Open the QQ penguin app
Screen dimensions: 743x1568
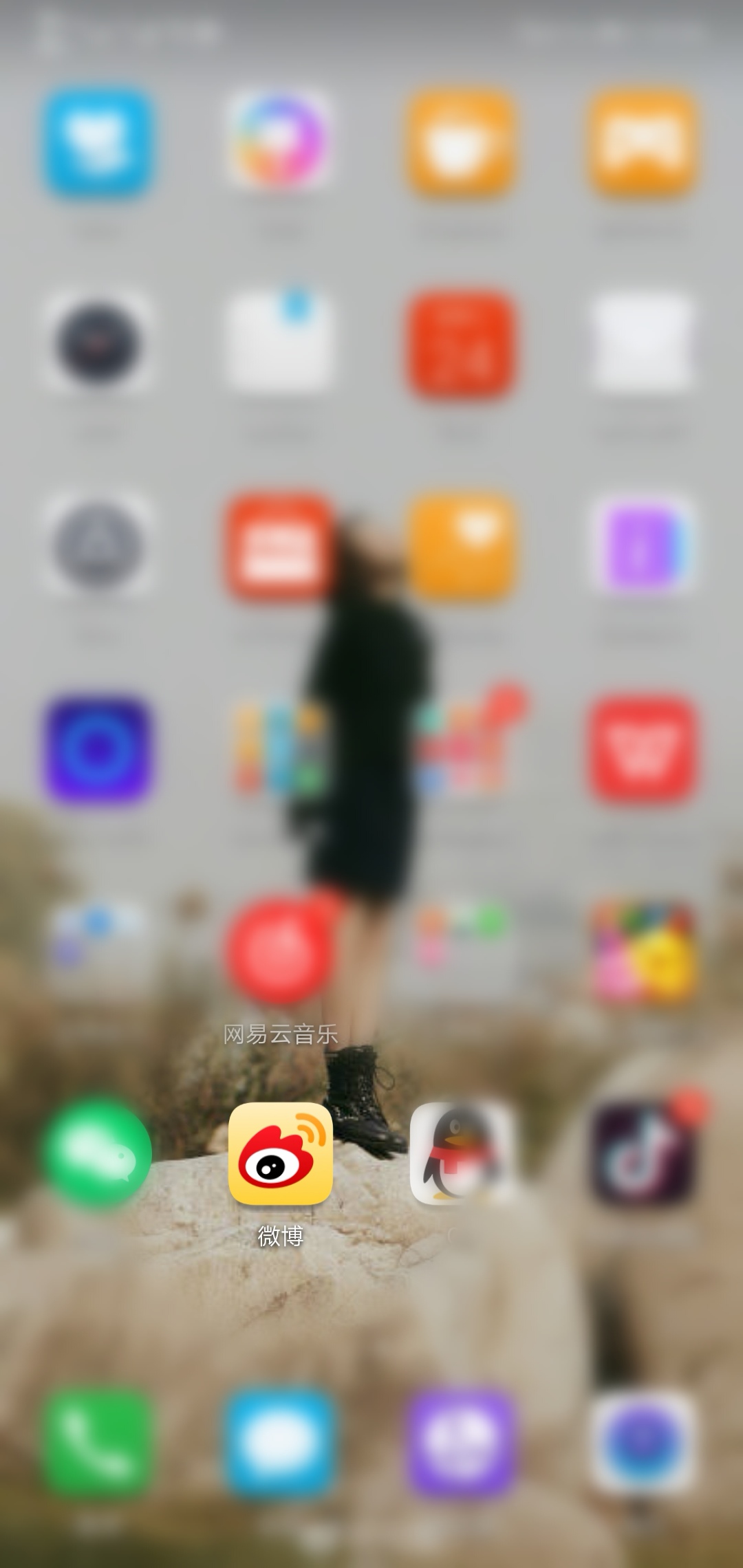[x=461, y=1153]
